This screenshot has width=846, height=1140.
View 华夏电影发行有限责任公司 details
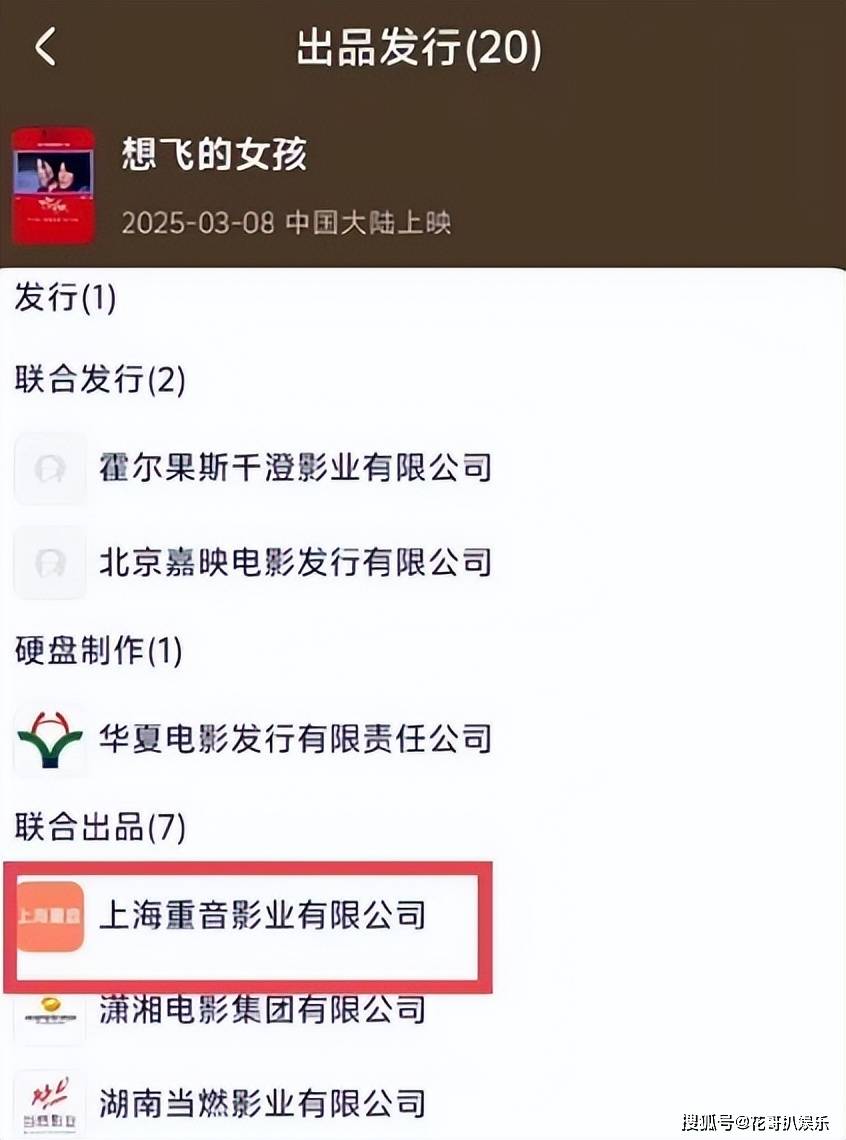pos(295,739)
